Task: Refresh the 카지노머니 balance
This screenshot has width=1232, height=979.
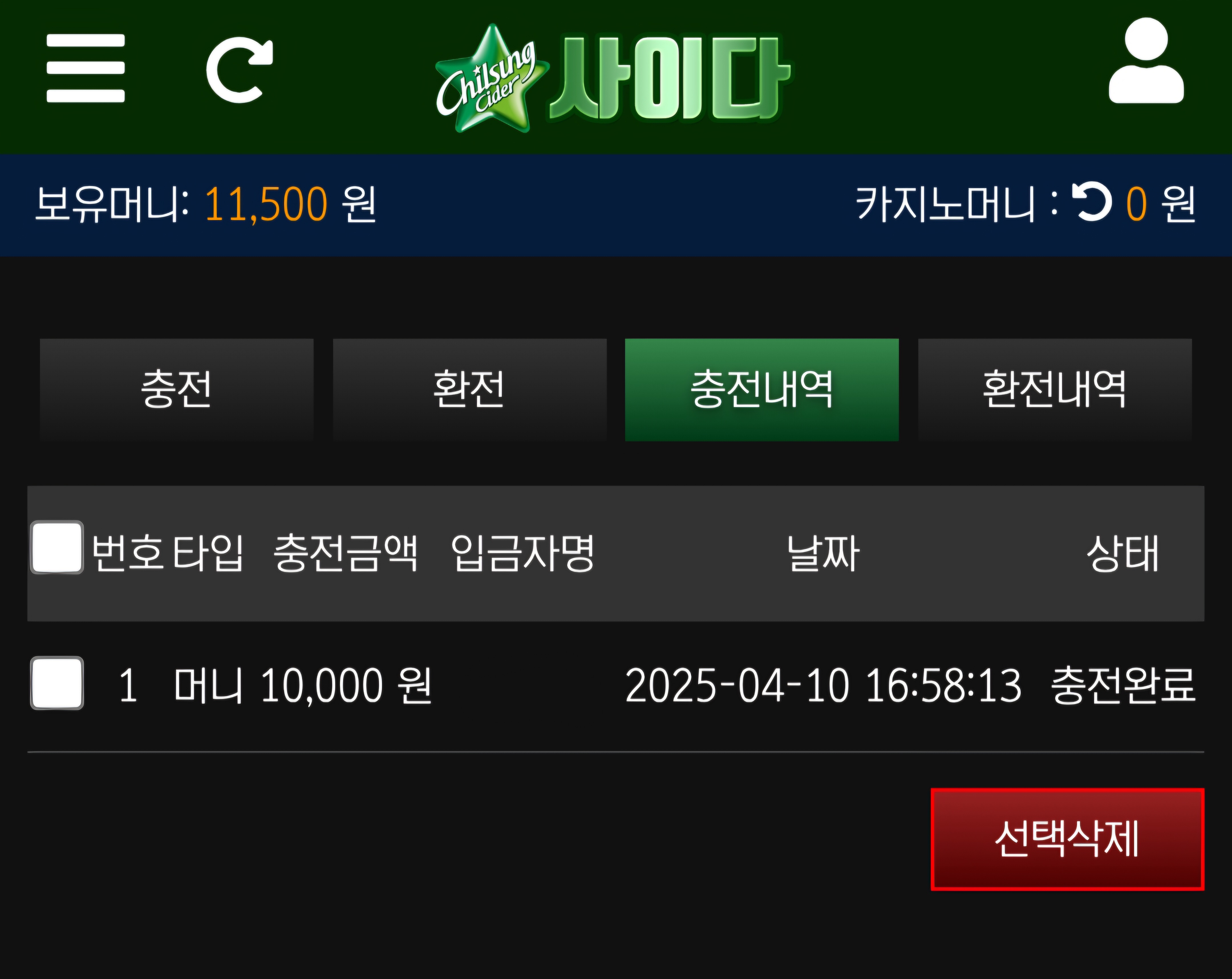Action: 1092,202
